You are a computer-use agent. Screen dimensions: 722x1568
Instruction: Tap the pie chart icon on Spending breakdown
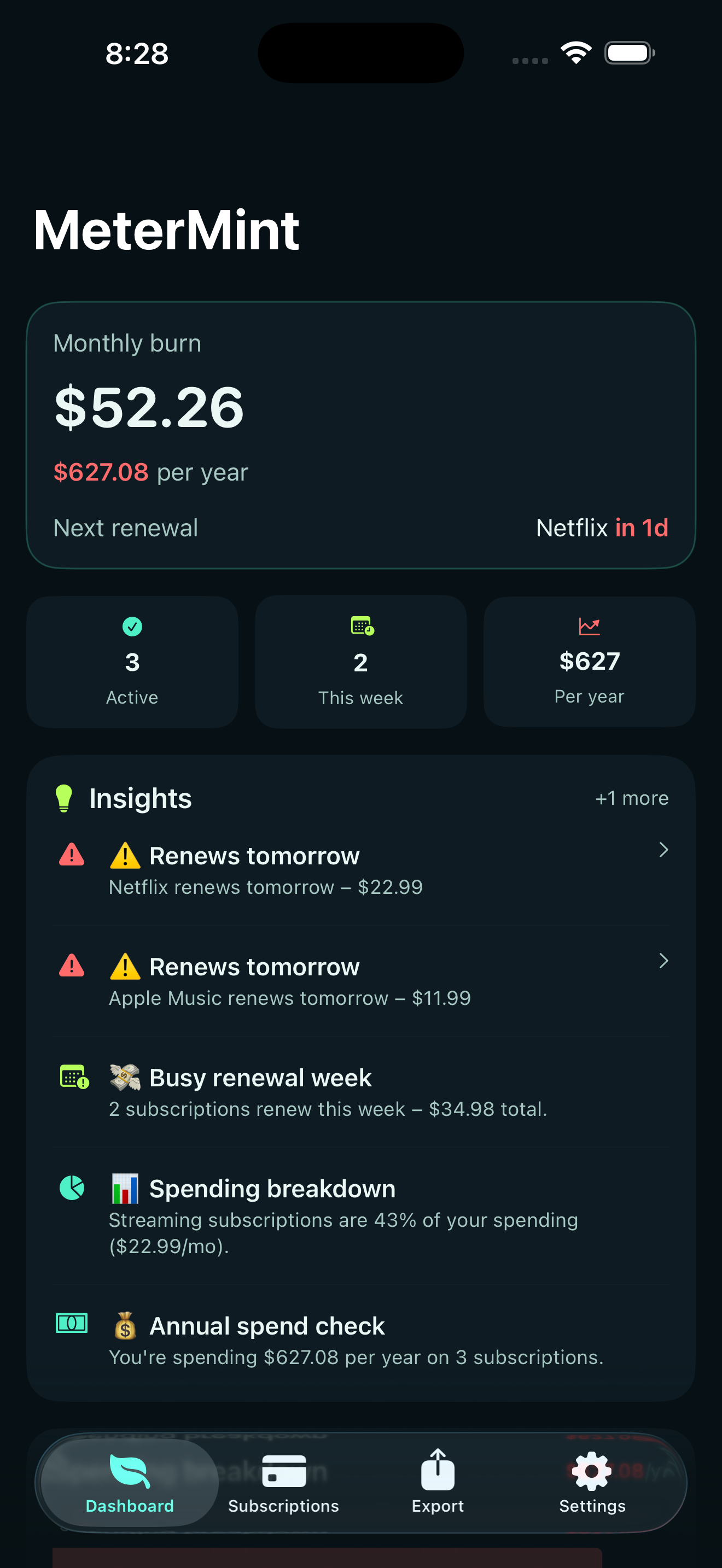click(x=72, y=1187)
